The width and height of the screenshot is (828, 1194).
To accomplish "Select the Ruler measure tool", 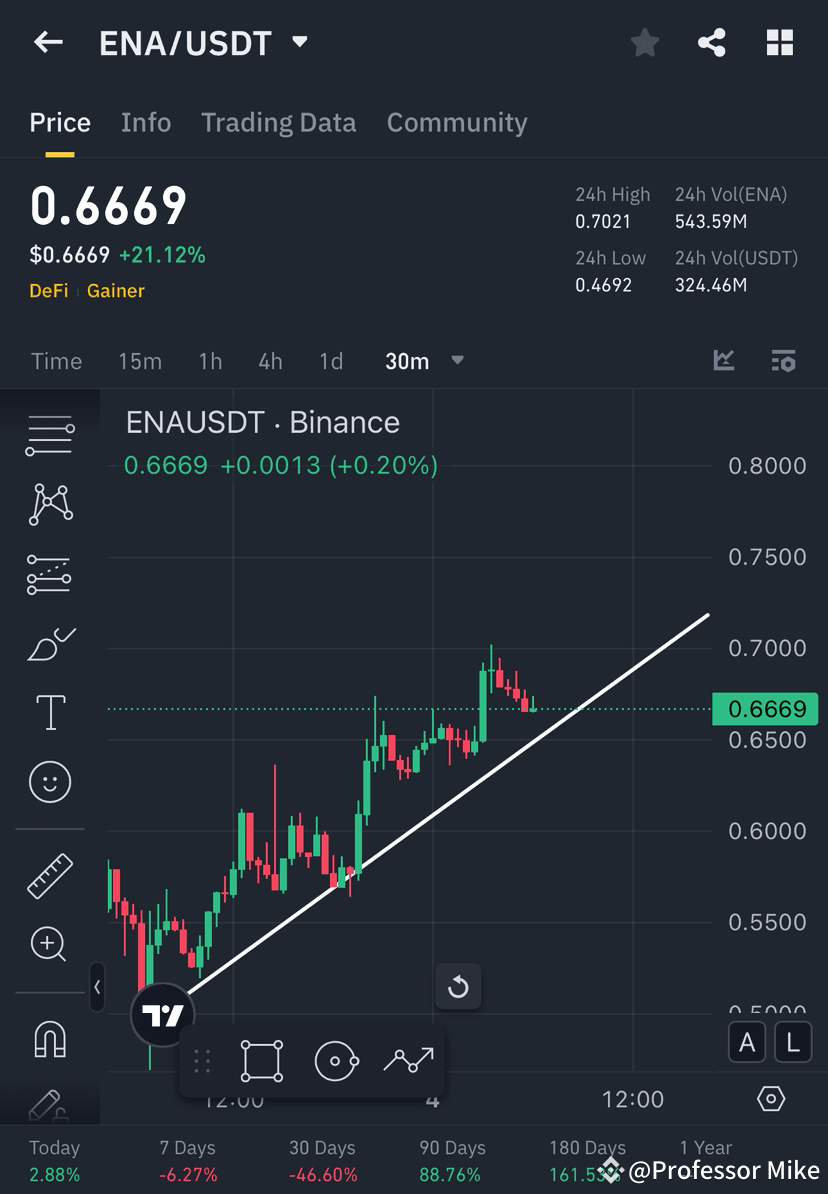I will [x=47, y=877].
